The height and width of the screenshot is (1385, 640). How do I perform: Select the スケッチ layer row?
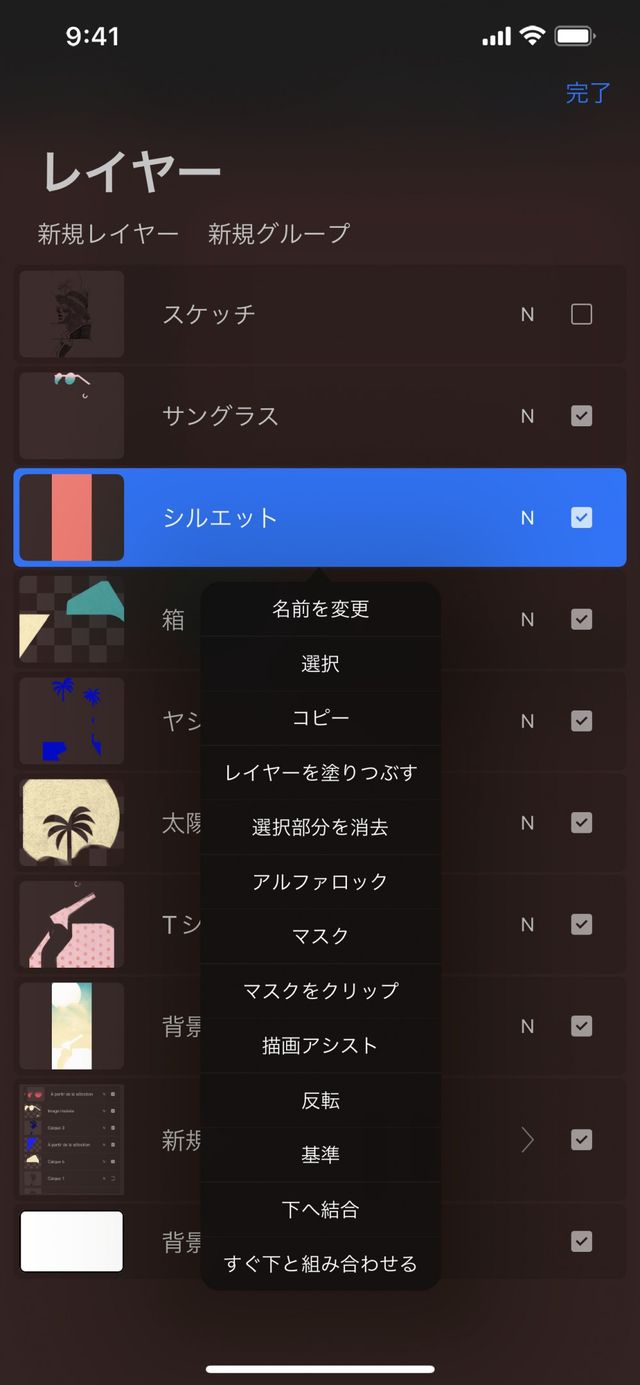[300, 314]
